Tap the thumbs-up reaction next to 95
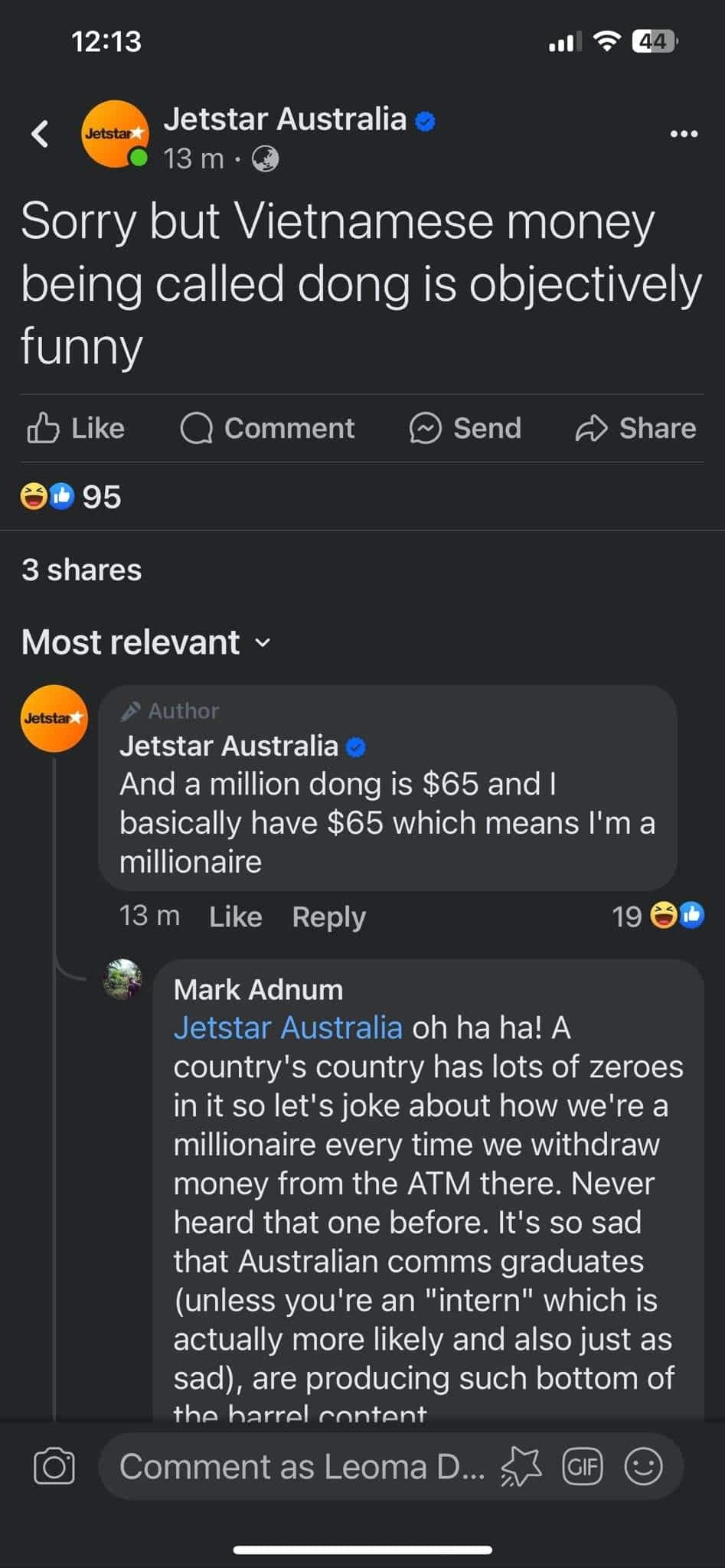The height and width of the screenshot is (1568, 725). [63, 495]
